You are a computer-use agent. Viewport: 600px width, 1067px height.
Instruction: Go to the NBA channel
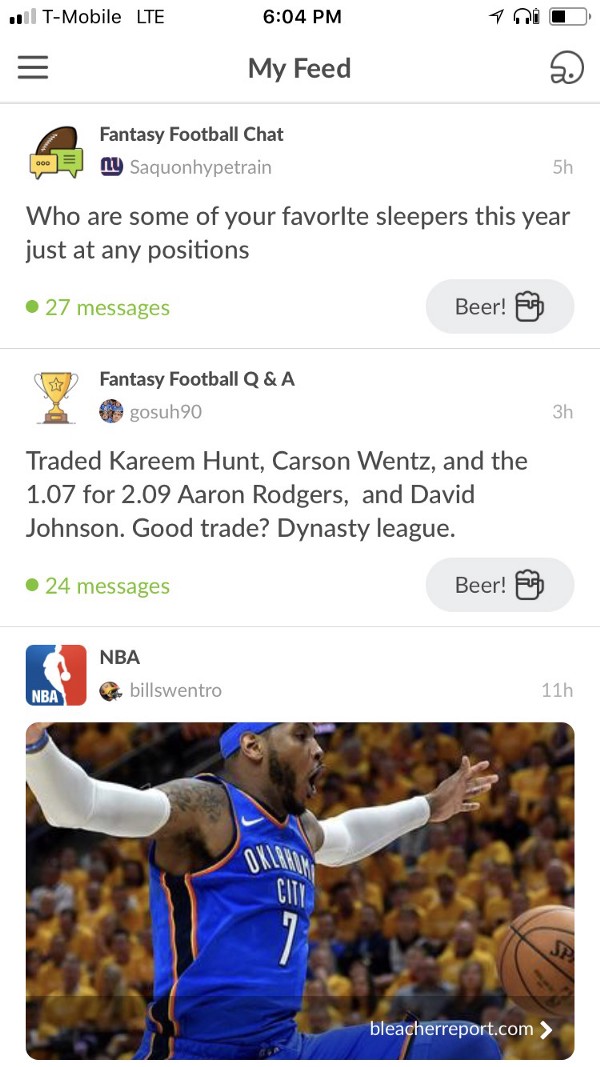(119, 657)
